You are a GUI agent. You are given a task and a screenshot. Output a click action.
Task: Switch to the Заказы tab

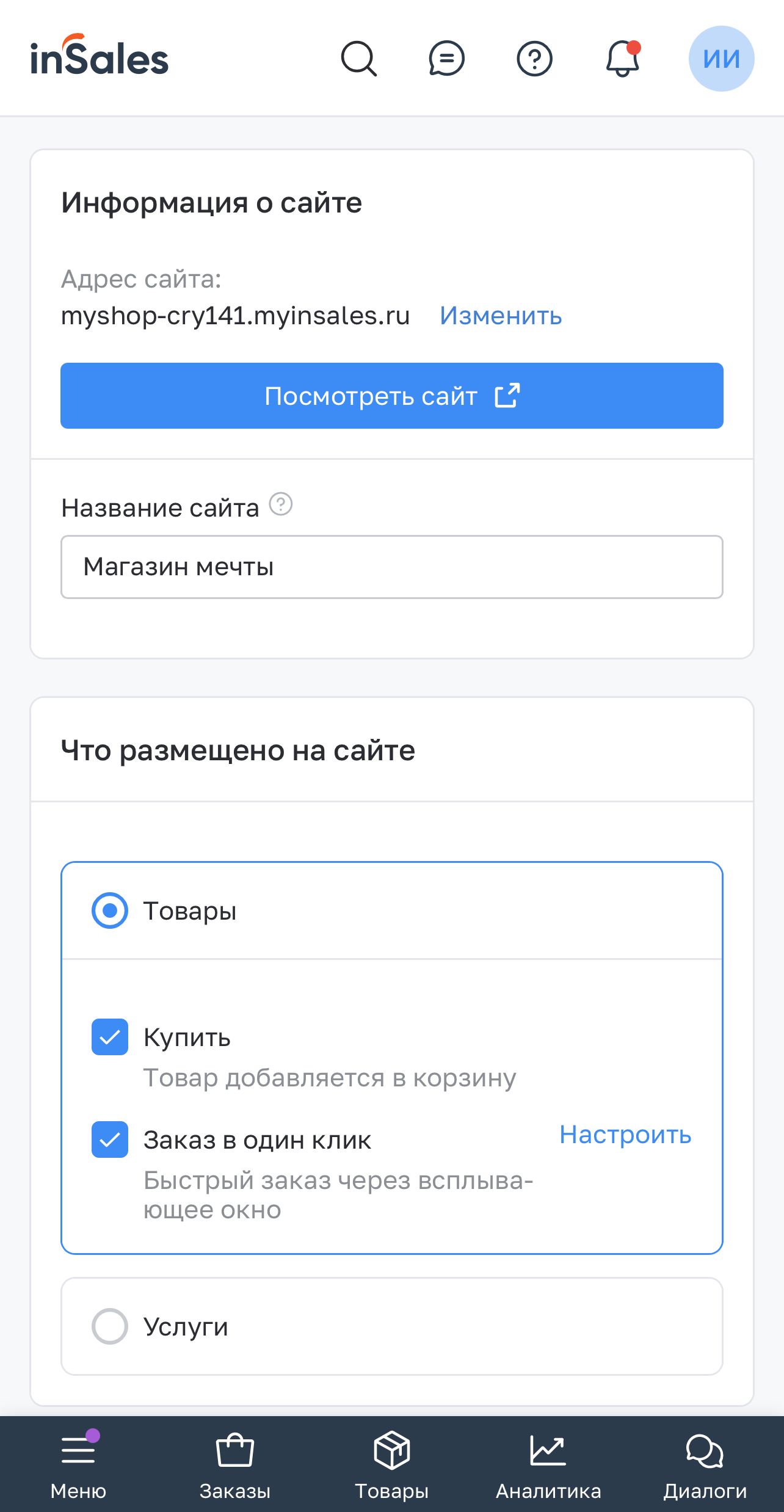click(235, 1465)
